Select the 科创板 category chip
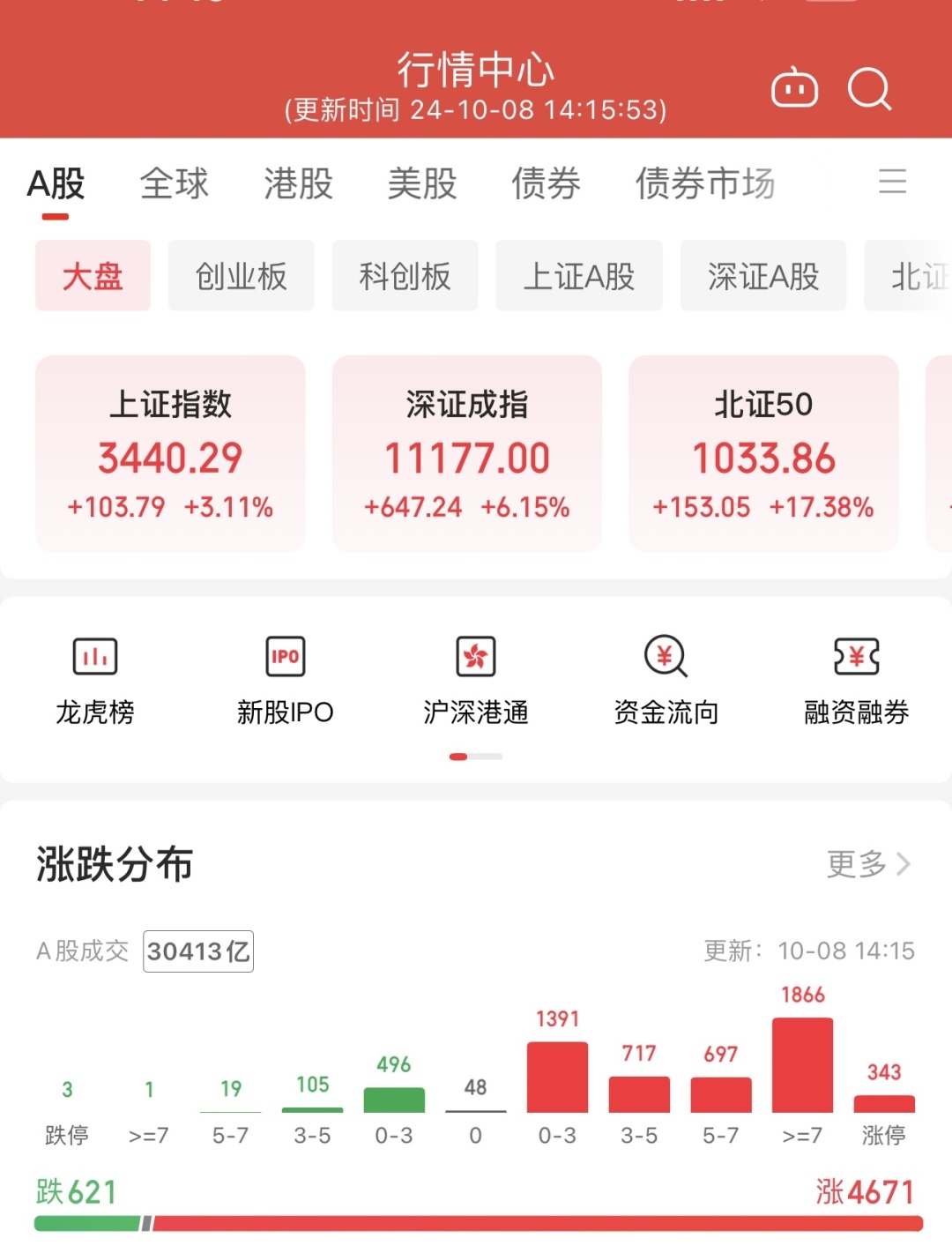952x1253 pixels. pyautogui.click(x=405, y=276)
